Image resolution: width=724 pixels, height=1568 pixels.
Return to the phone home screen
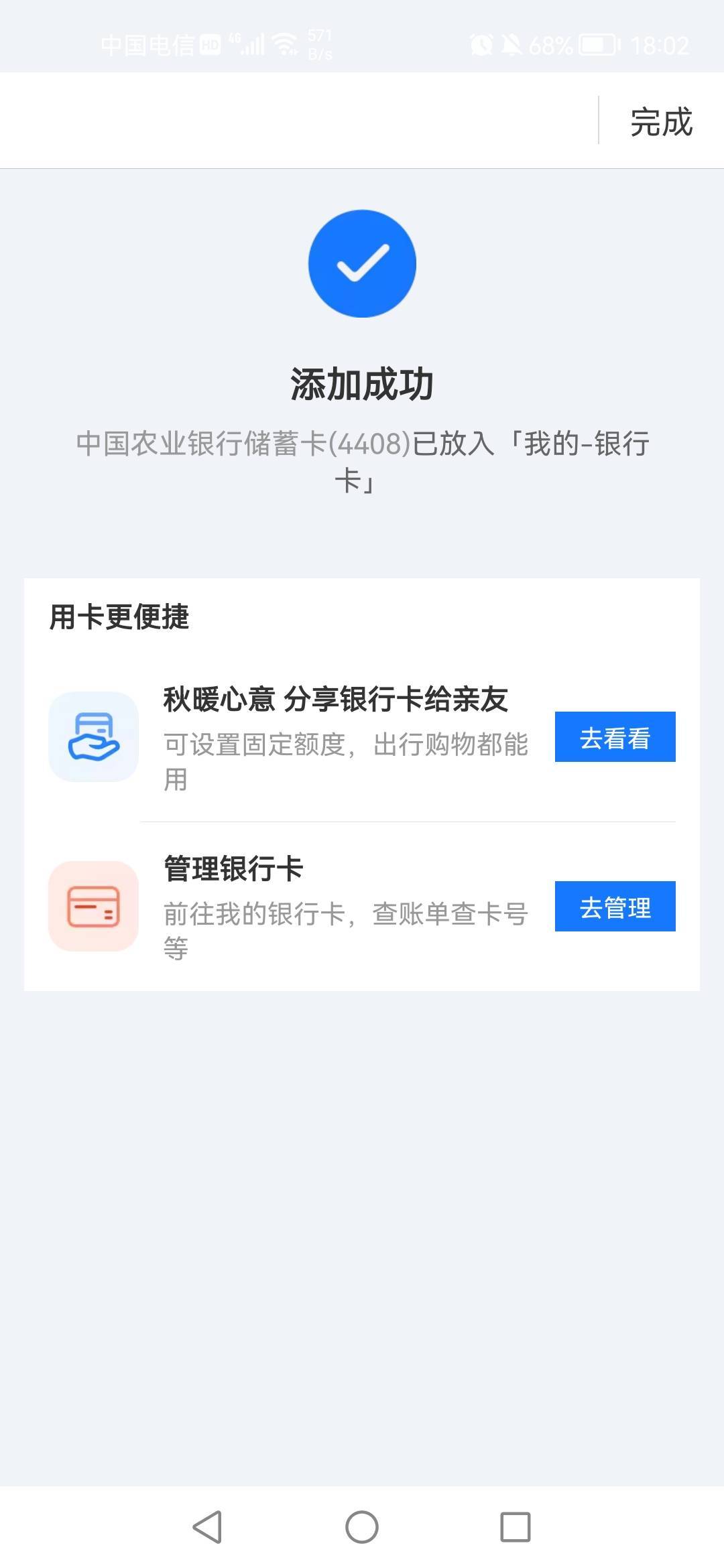362,1527
